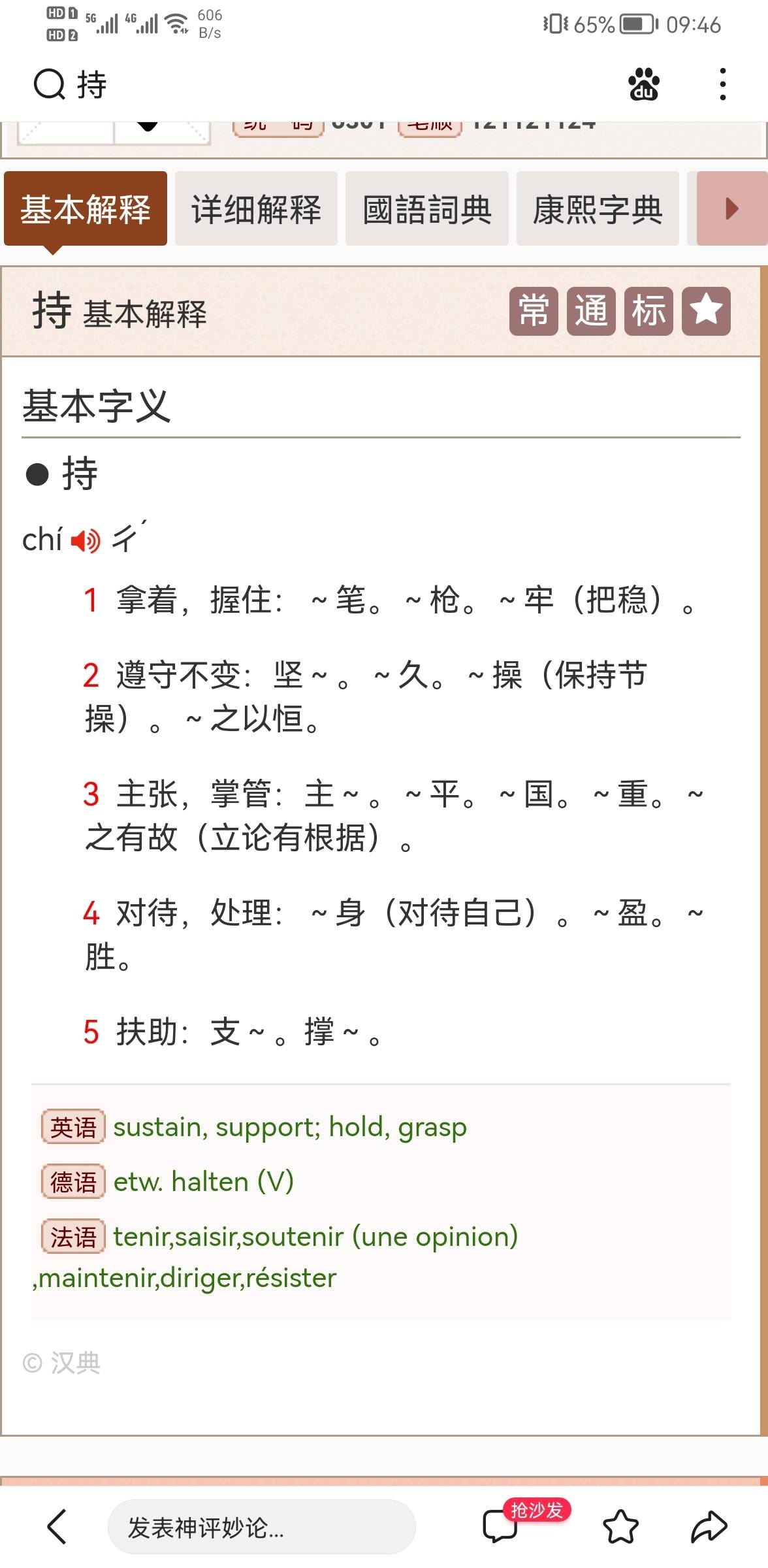This screenshot has height=1568, width=768.
Task: Show more tabs with the arrow button
Action: pyautogui.click(x=732, y=209)
